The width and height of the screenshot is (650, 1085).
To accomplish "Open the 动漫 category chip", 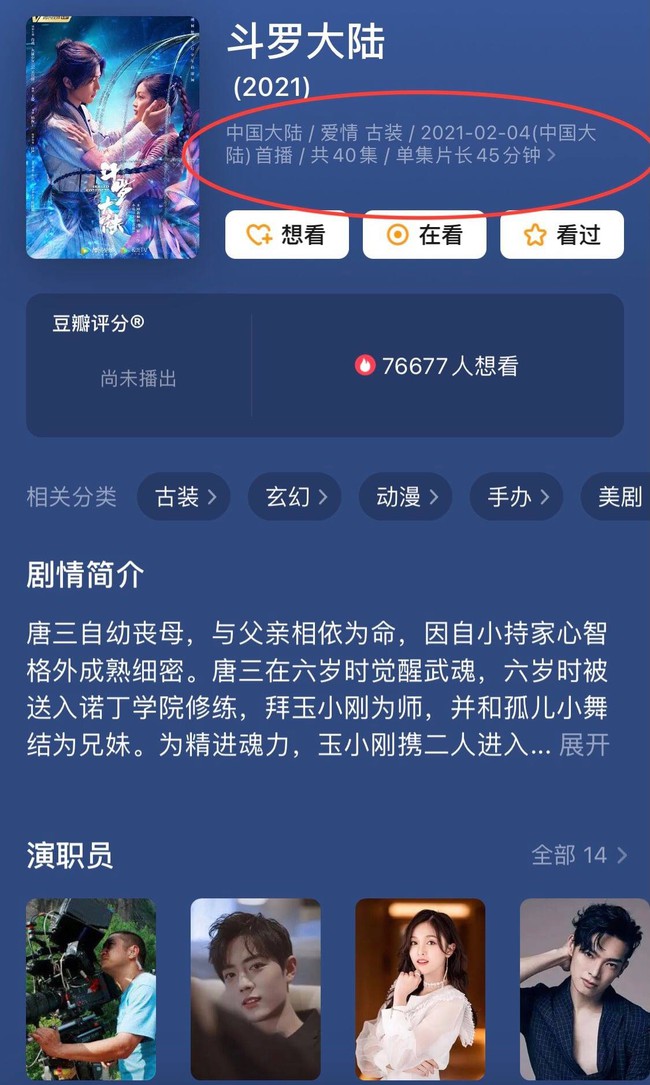I will (x=406, y=497).
